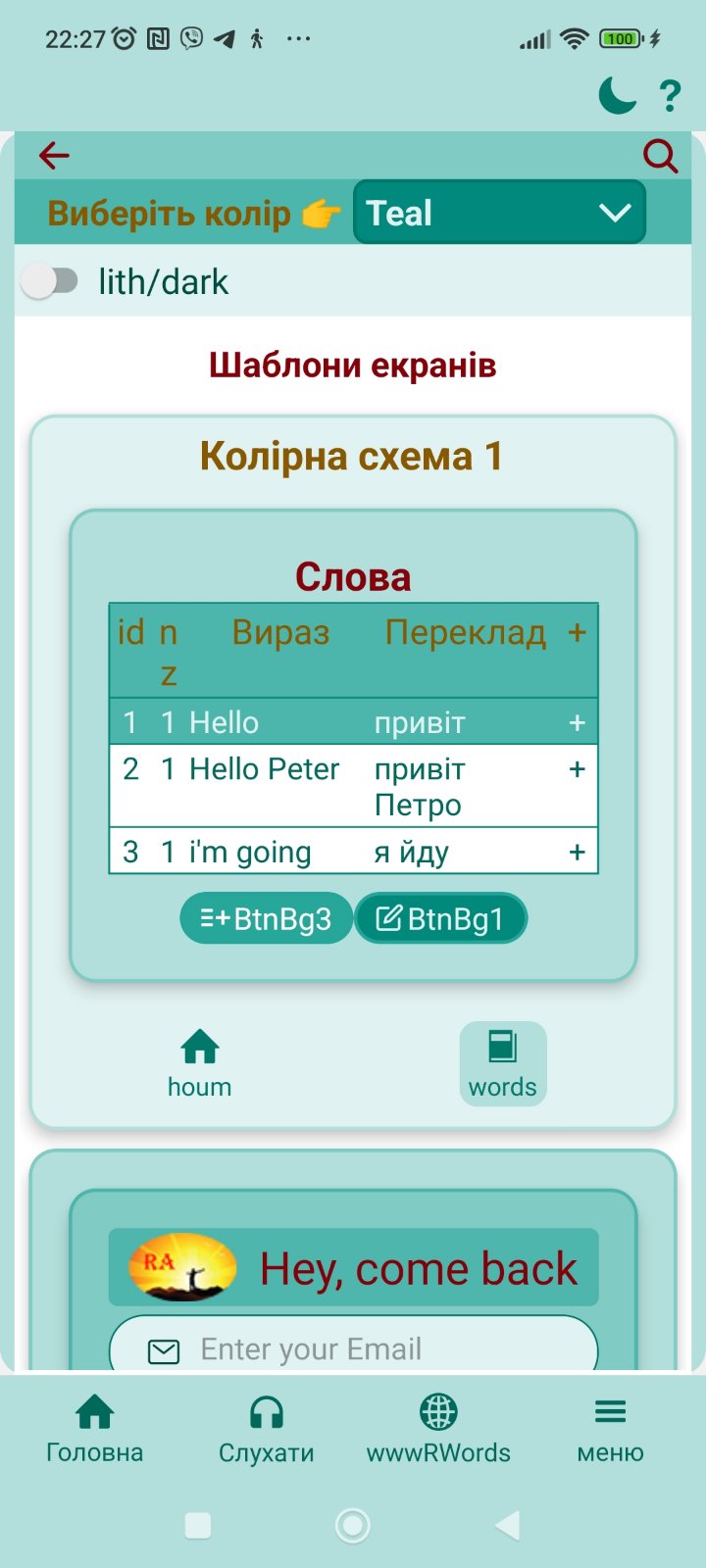
Task: Tap the system back button
Action: [507, 1525]
